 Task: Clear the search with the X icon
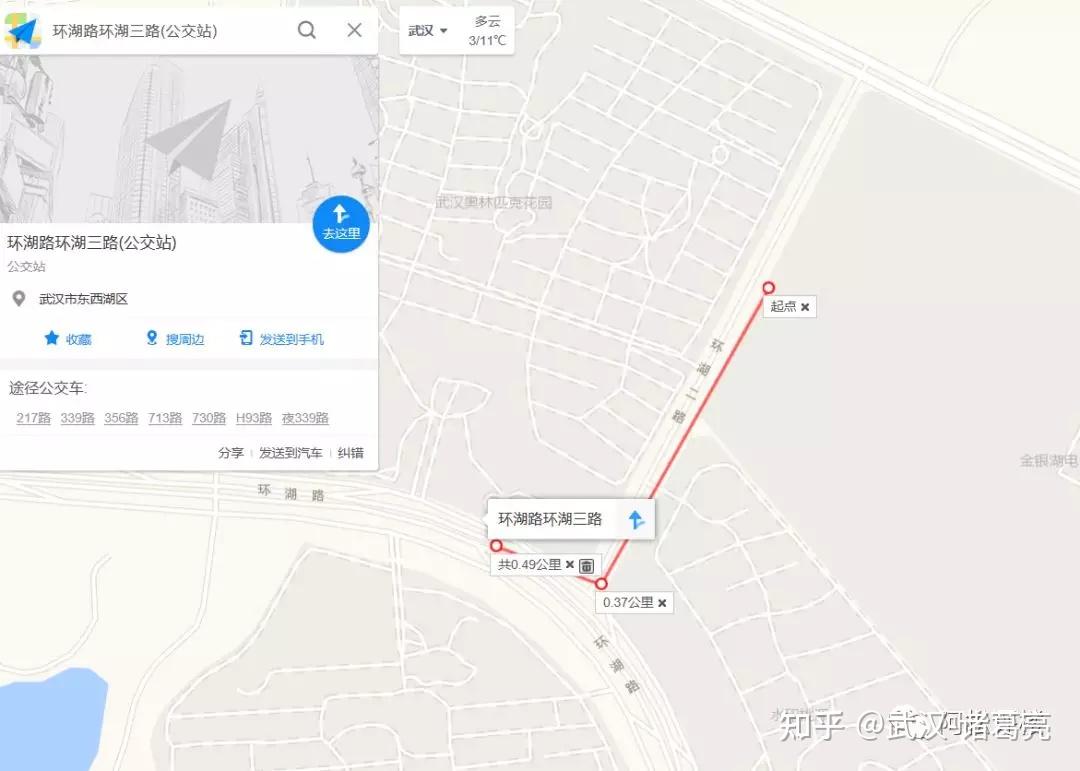[x=354, y=30]
